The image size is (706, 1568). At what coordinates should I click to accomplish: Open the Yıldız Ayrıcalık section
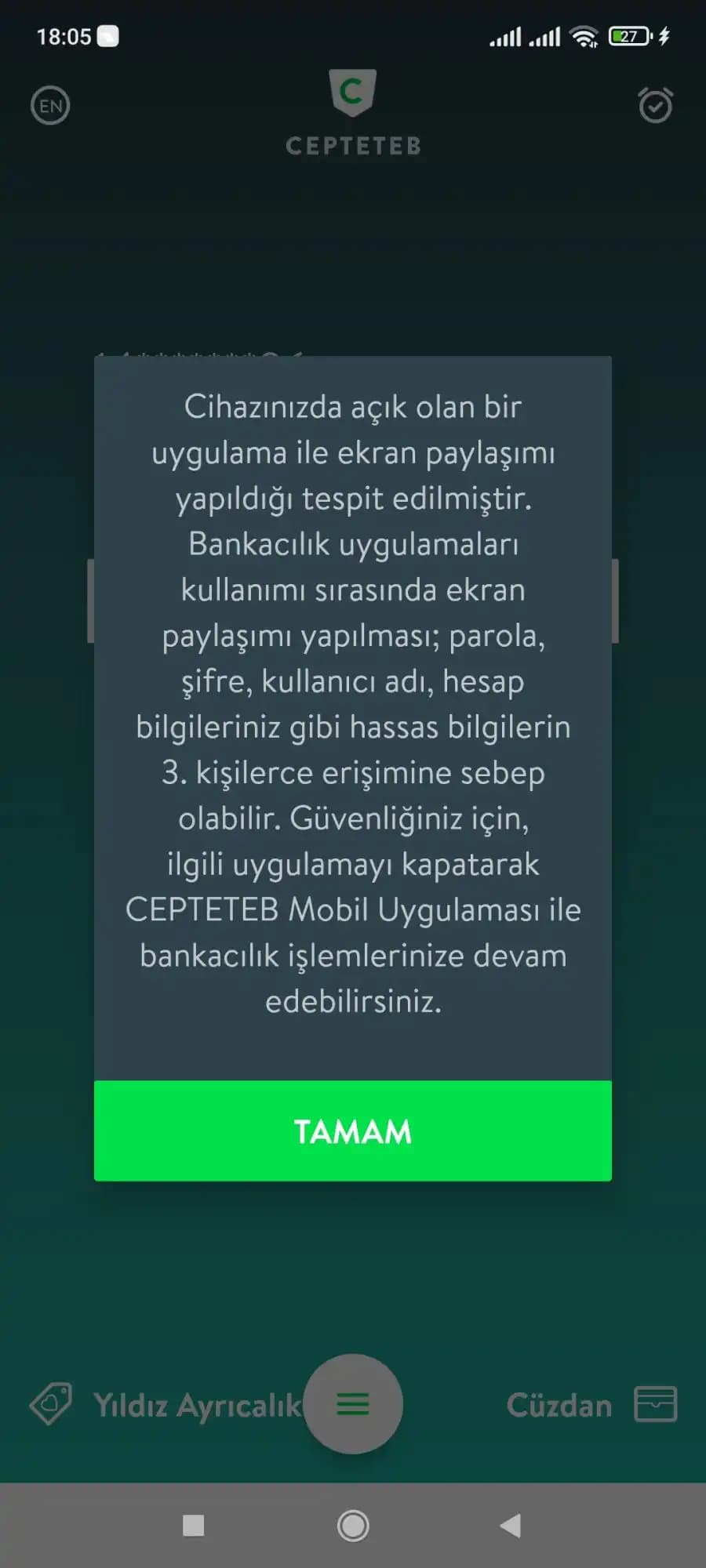(x=166, y=1404)
